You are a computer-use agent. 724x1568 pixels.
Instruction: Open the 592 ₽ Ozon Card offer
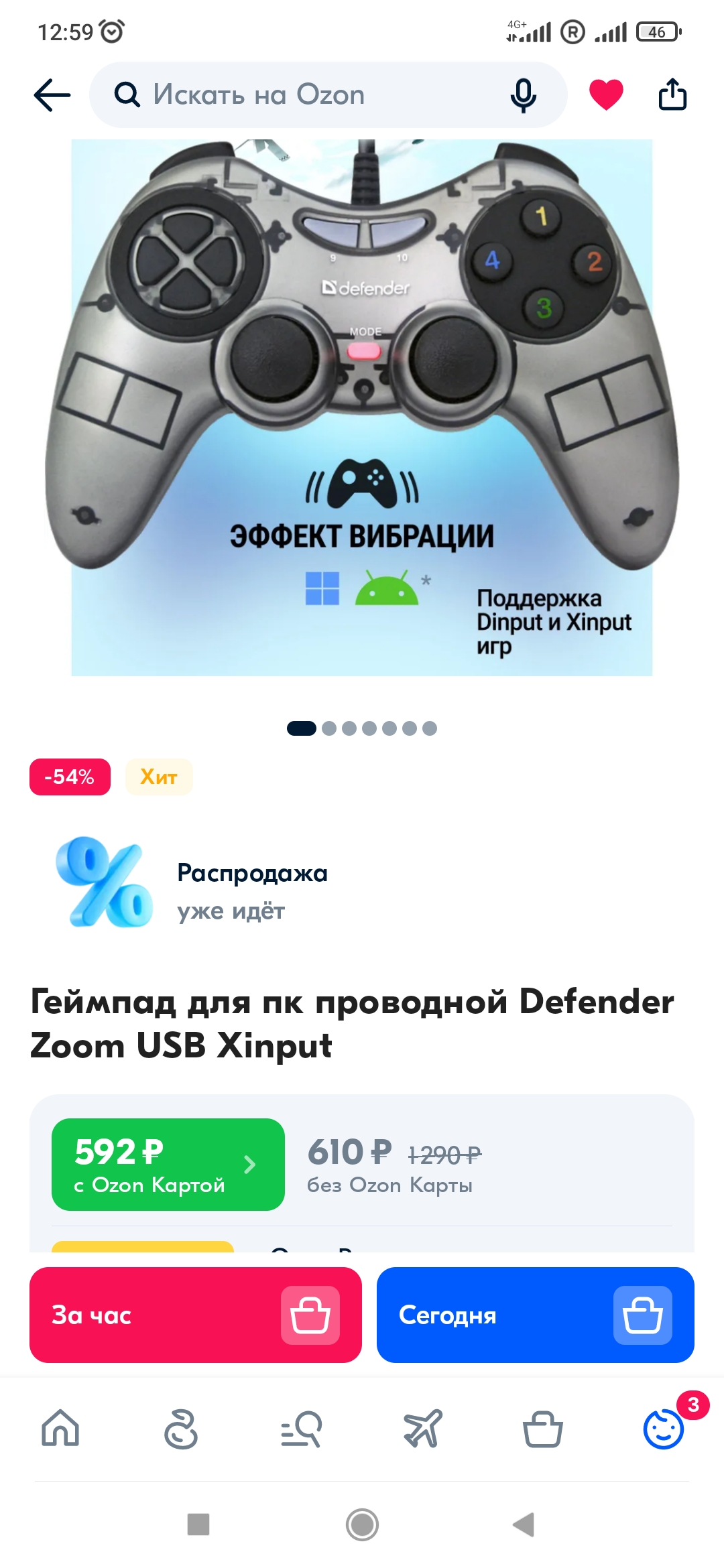click(x=168, y=1165)
